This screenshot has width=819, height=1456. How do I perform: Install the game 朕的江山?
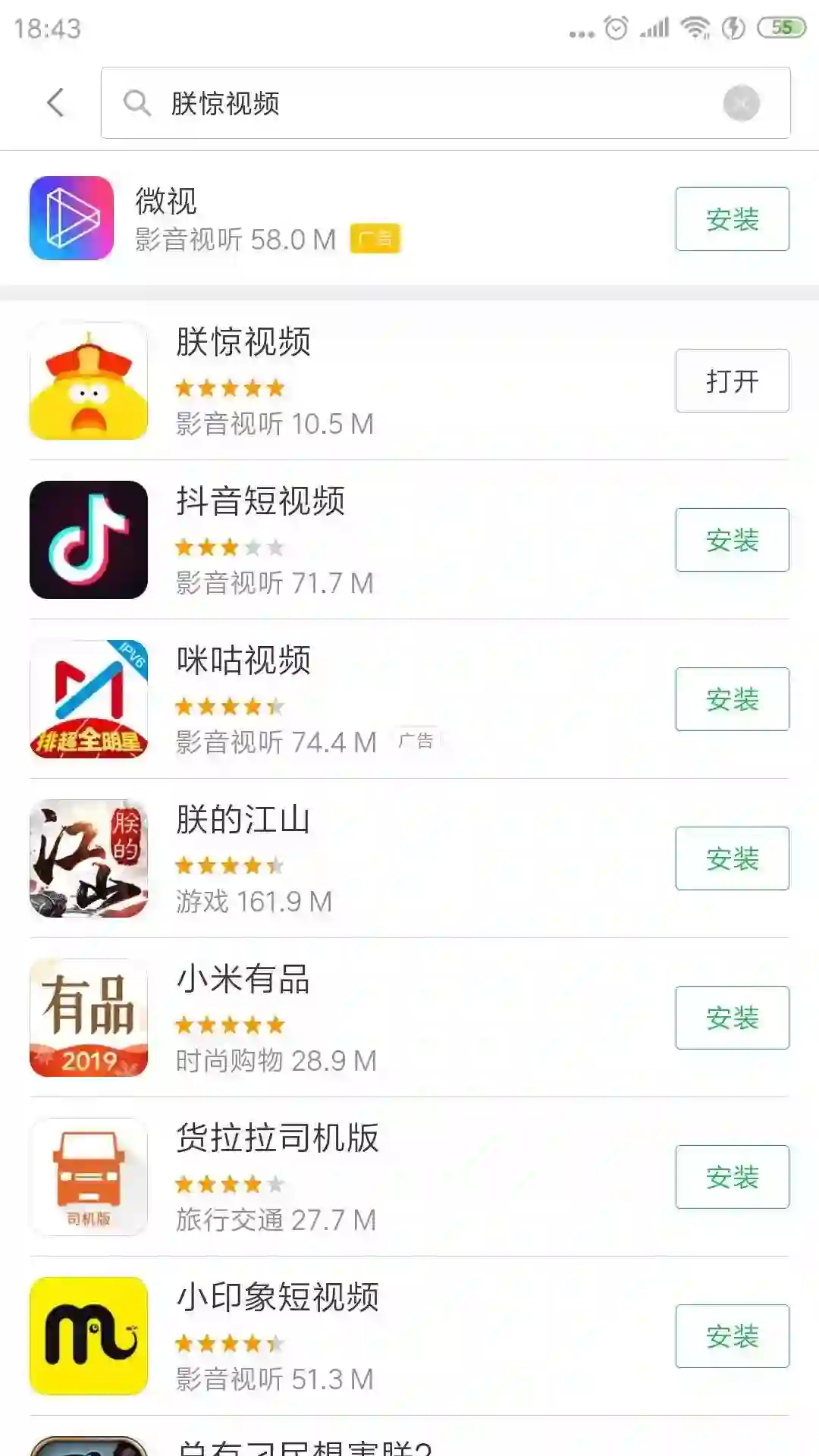click(x=732, y=858)
